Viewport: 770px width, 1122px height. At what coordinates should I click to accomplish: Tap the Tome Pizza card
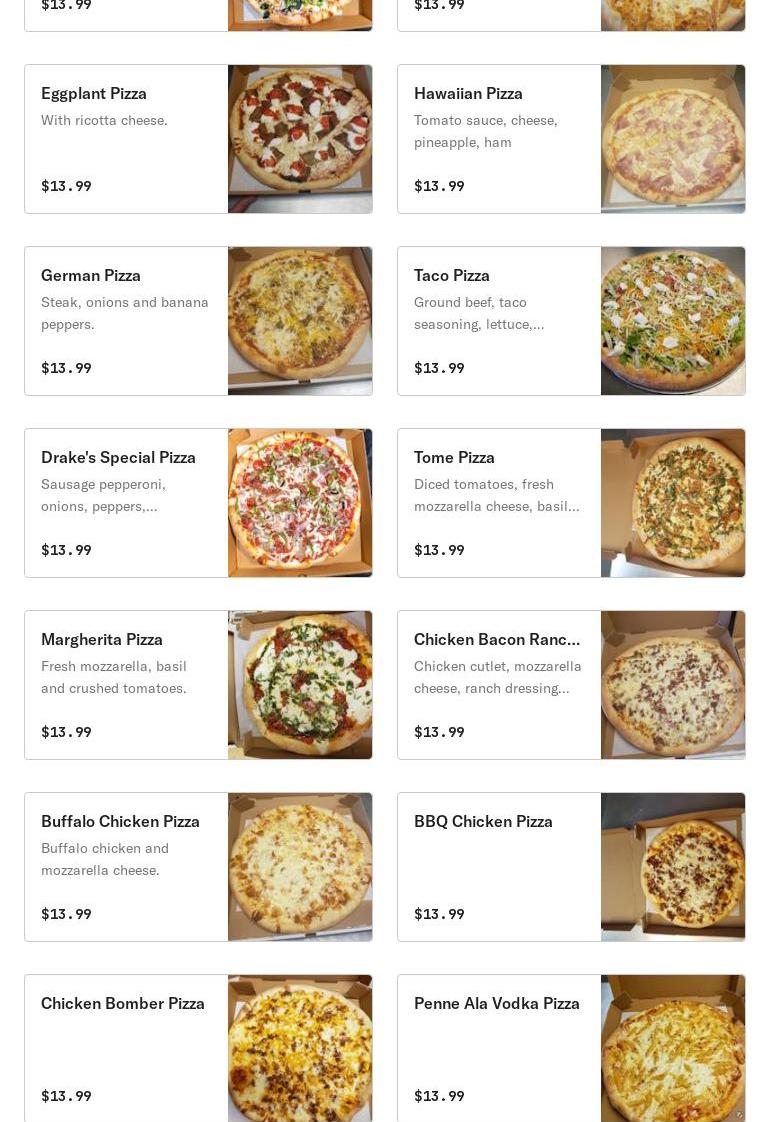[571, 503]
